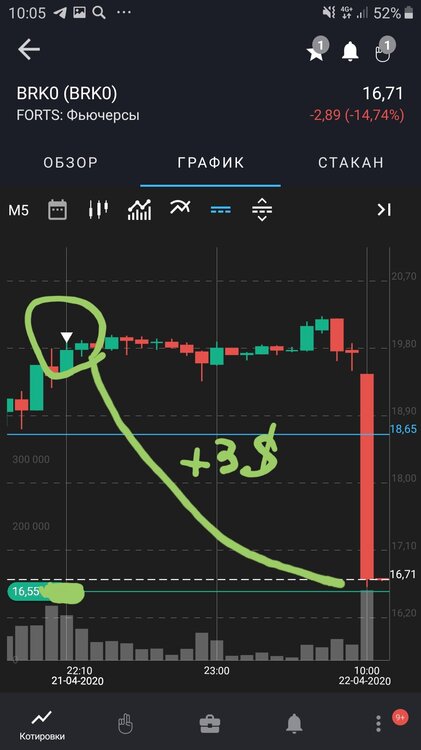Tap the favorites star icon
Screen dimensions: 421x750
pos(317,50)
